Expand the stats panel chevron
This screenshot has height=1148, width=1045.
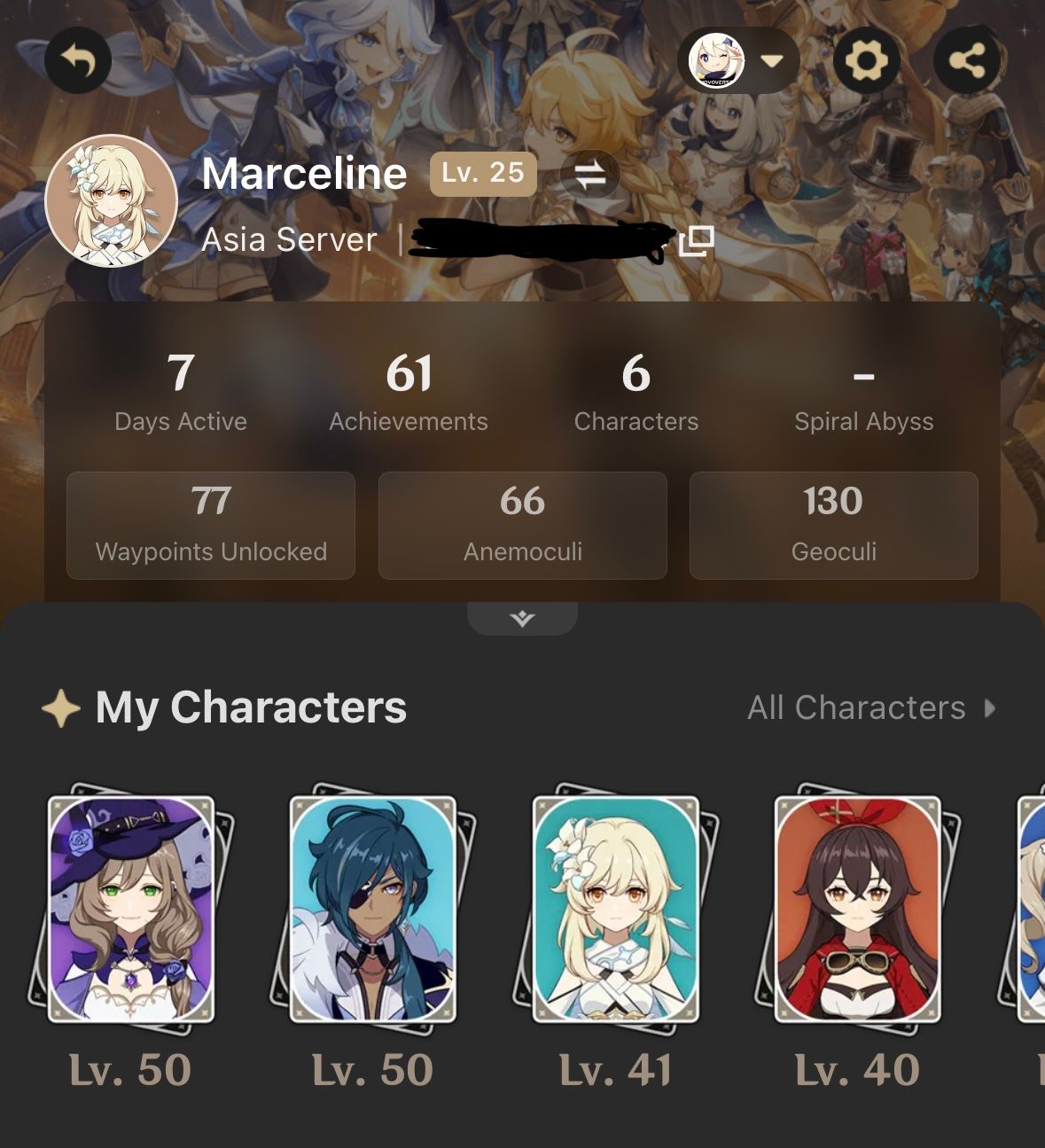522,618
